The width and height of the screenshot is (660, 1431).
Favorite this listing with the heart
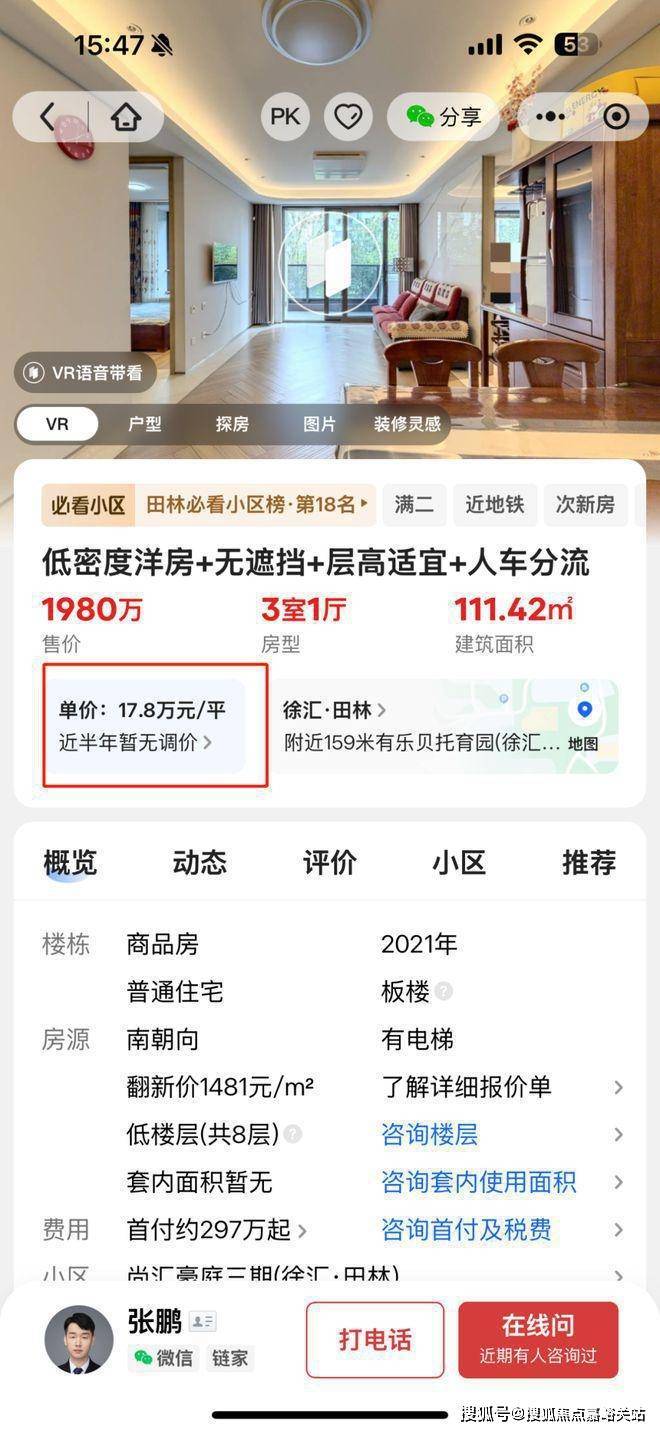tap(348, 117)
